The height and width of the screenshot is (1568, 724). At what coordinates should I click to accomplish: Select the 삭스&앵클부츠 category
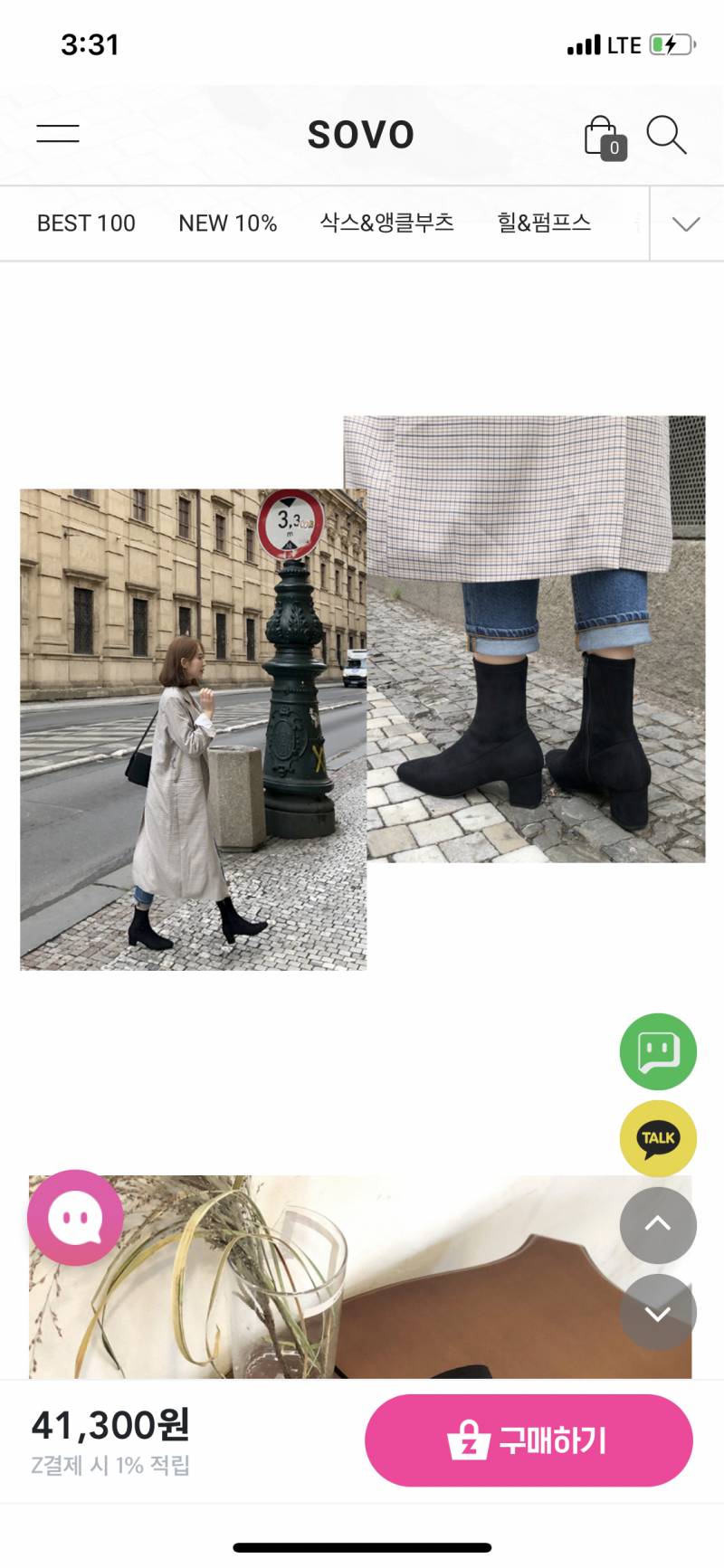(386, 223)
